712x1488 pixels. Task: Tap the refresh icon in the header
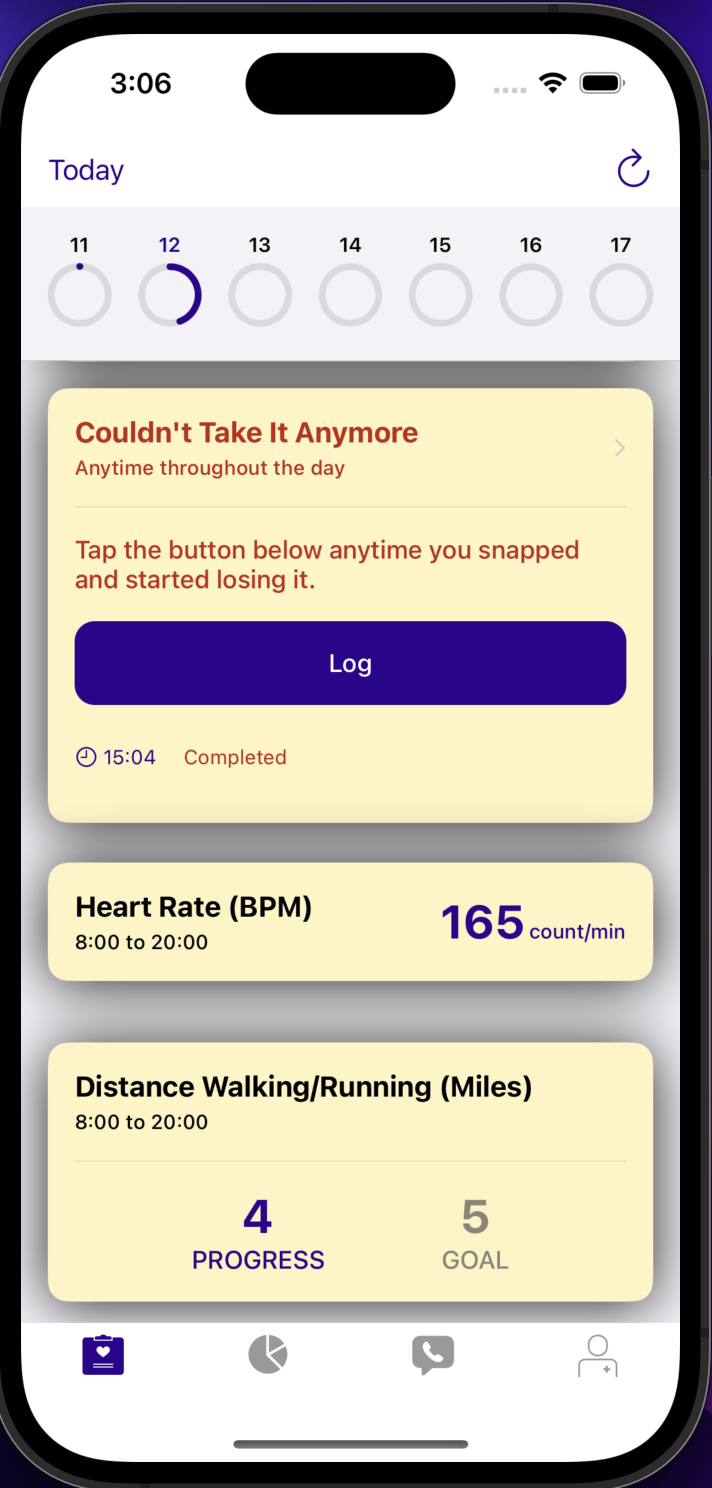[633, 169]
